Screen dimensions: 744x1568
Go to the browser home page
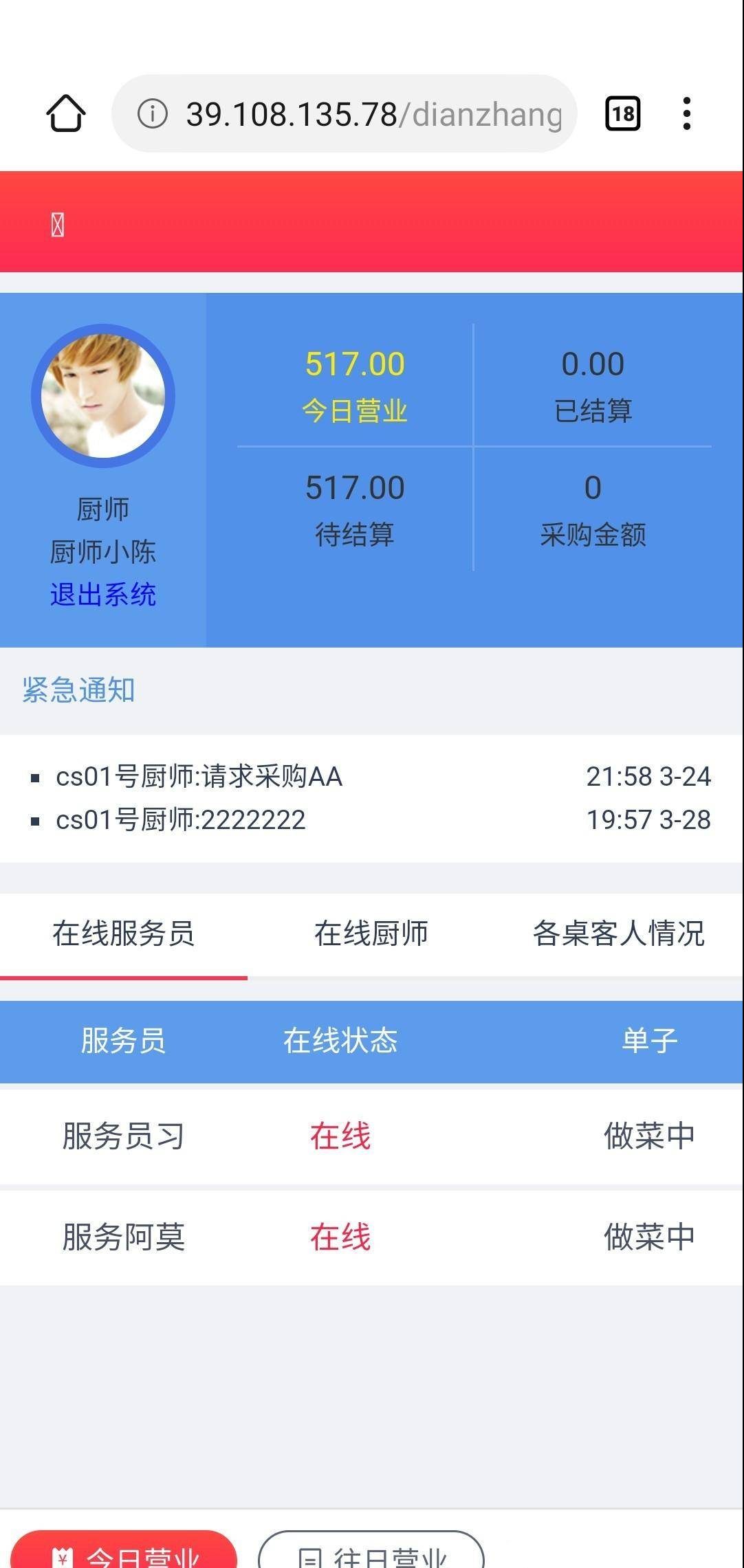tap(66, 113)
